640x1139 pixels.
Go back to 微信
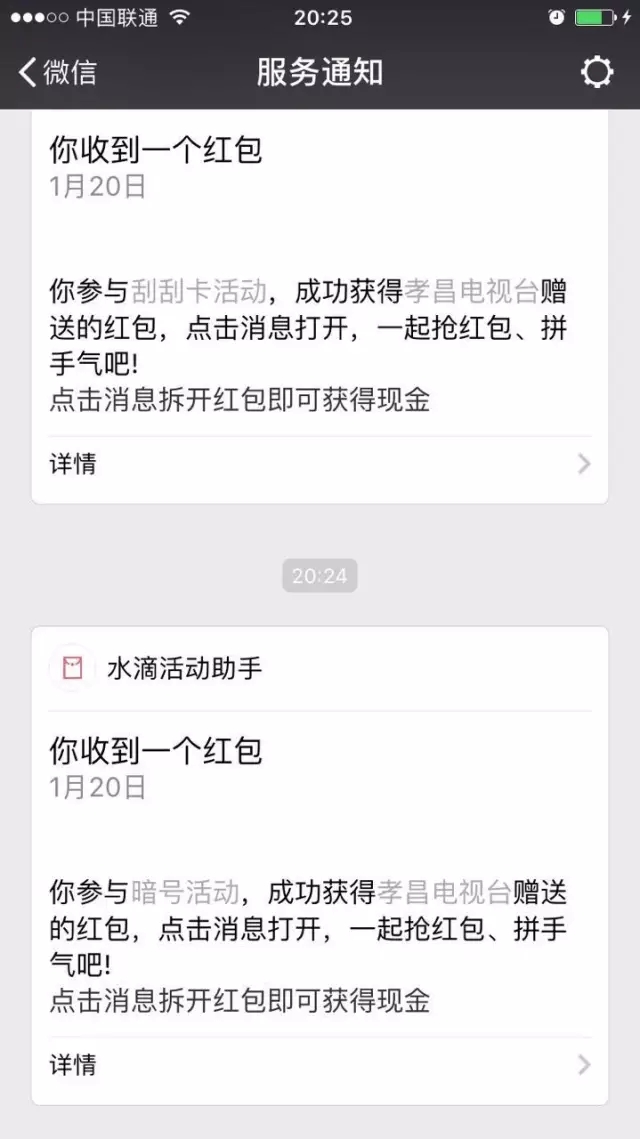tap(57, 73)
